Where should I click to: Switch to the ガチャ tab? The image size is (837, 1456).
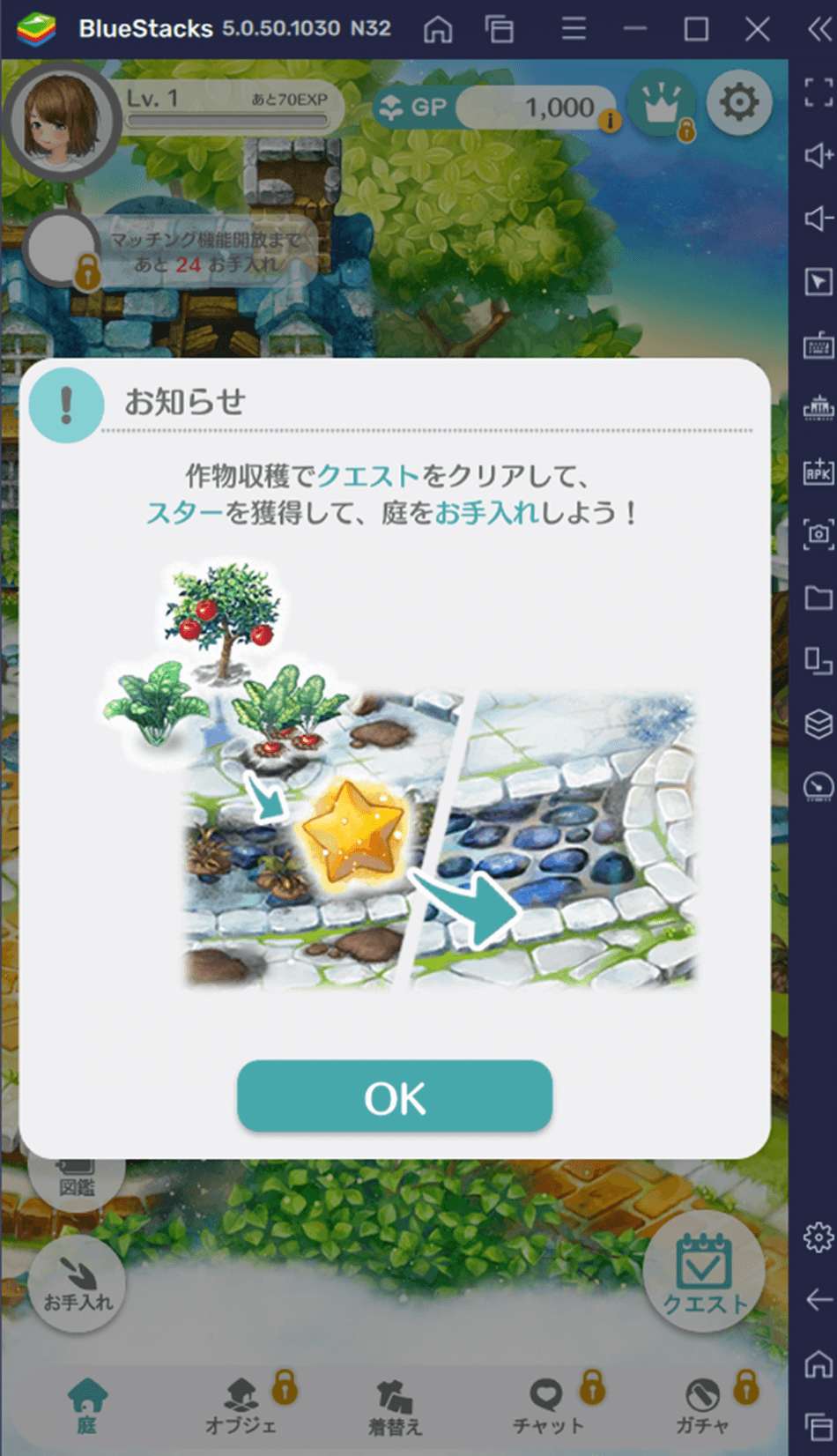tap(702, 1405)
